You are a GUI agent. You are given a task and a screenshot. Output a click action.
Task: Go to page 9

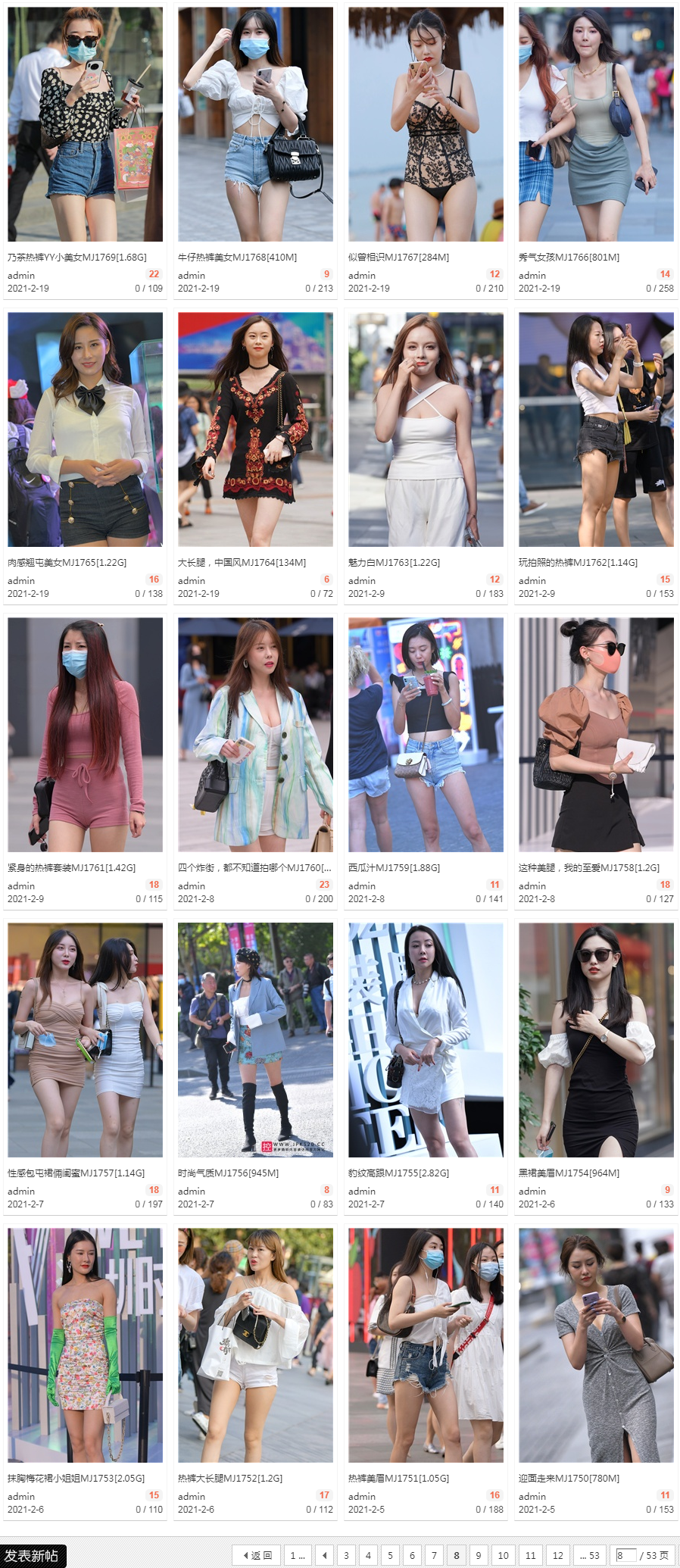point(478,1555)
